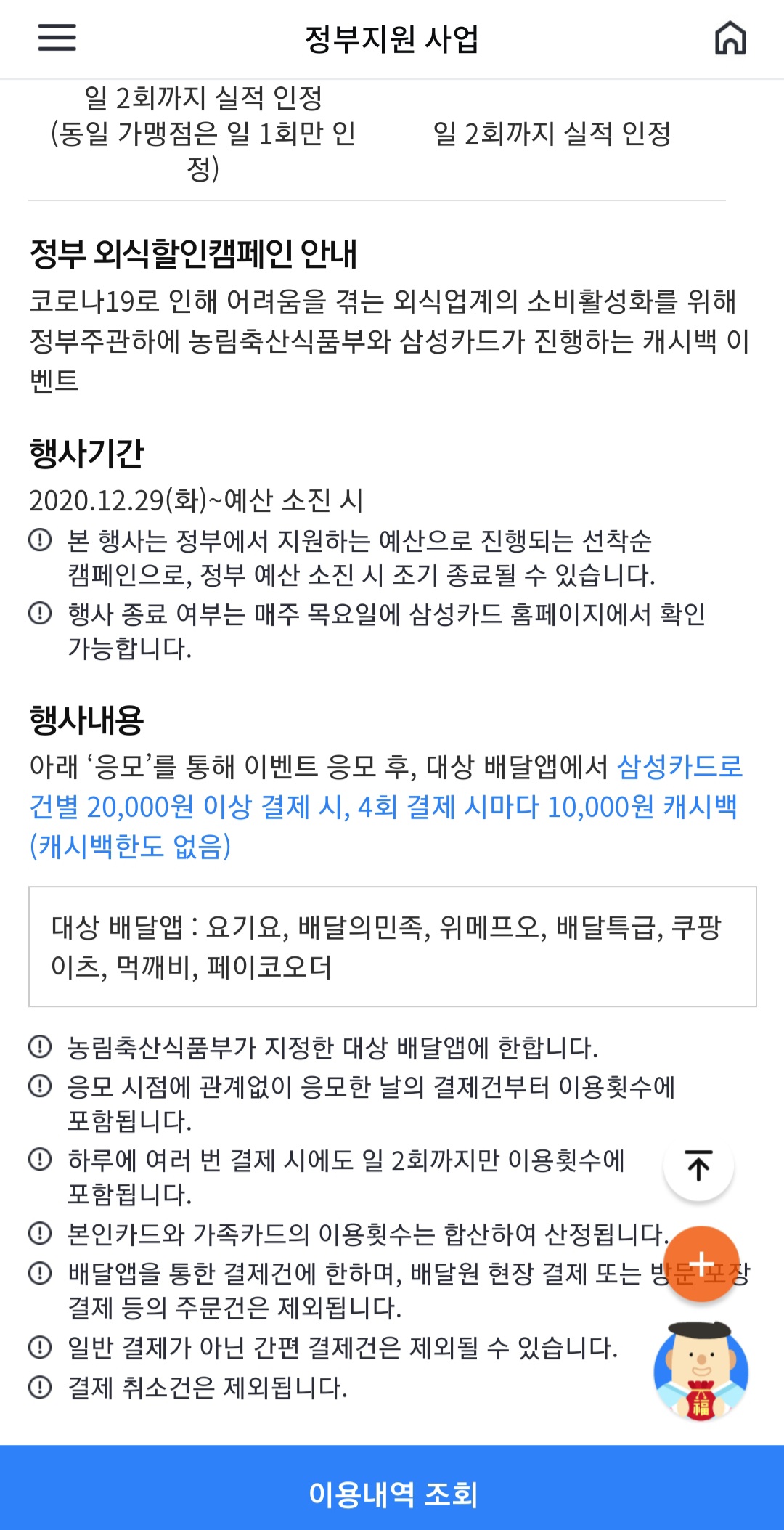Open the hamburger drawer menu
784x1530 pixels.
[x=57, y=38]
